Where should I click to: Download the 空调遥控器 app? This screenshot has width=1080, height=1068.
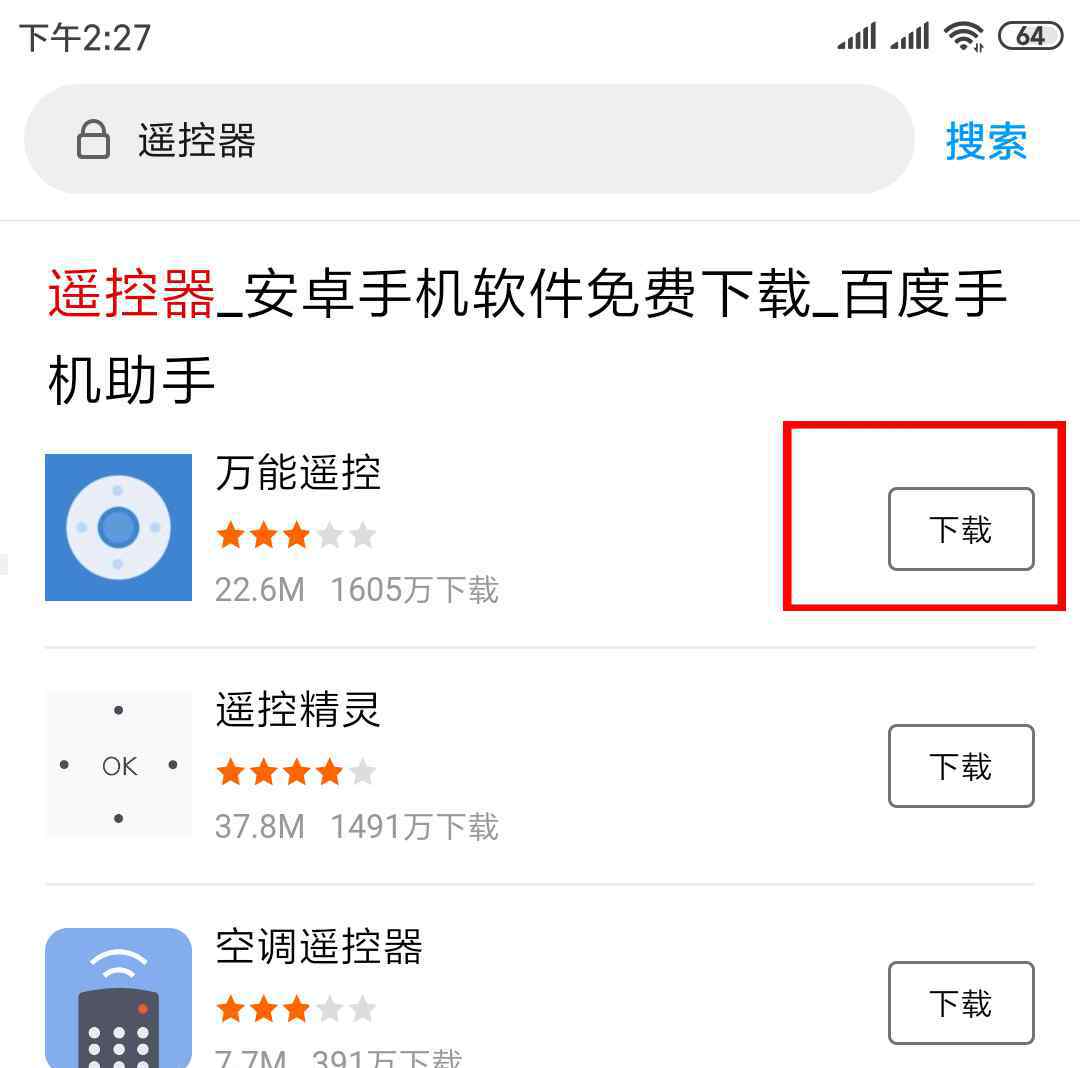coord(960,1003)
